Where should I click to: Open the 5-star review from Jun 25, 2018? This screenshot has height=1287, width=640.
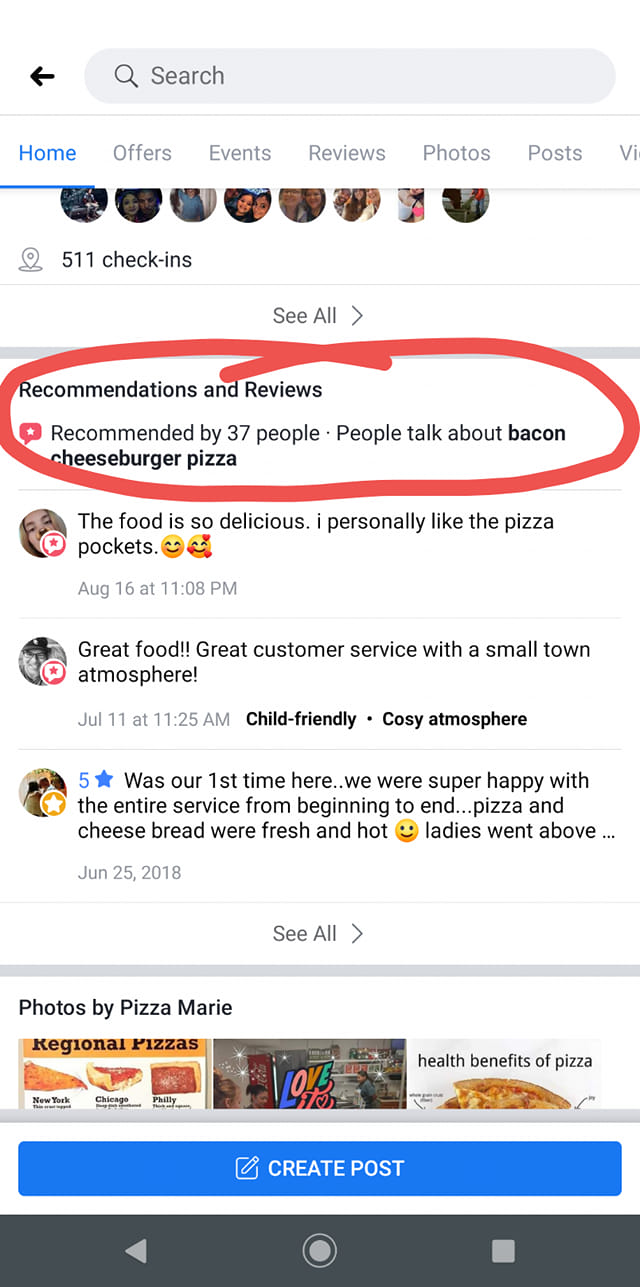[346, 806]
